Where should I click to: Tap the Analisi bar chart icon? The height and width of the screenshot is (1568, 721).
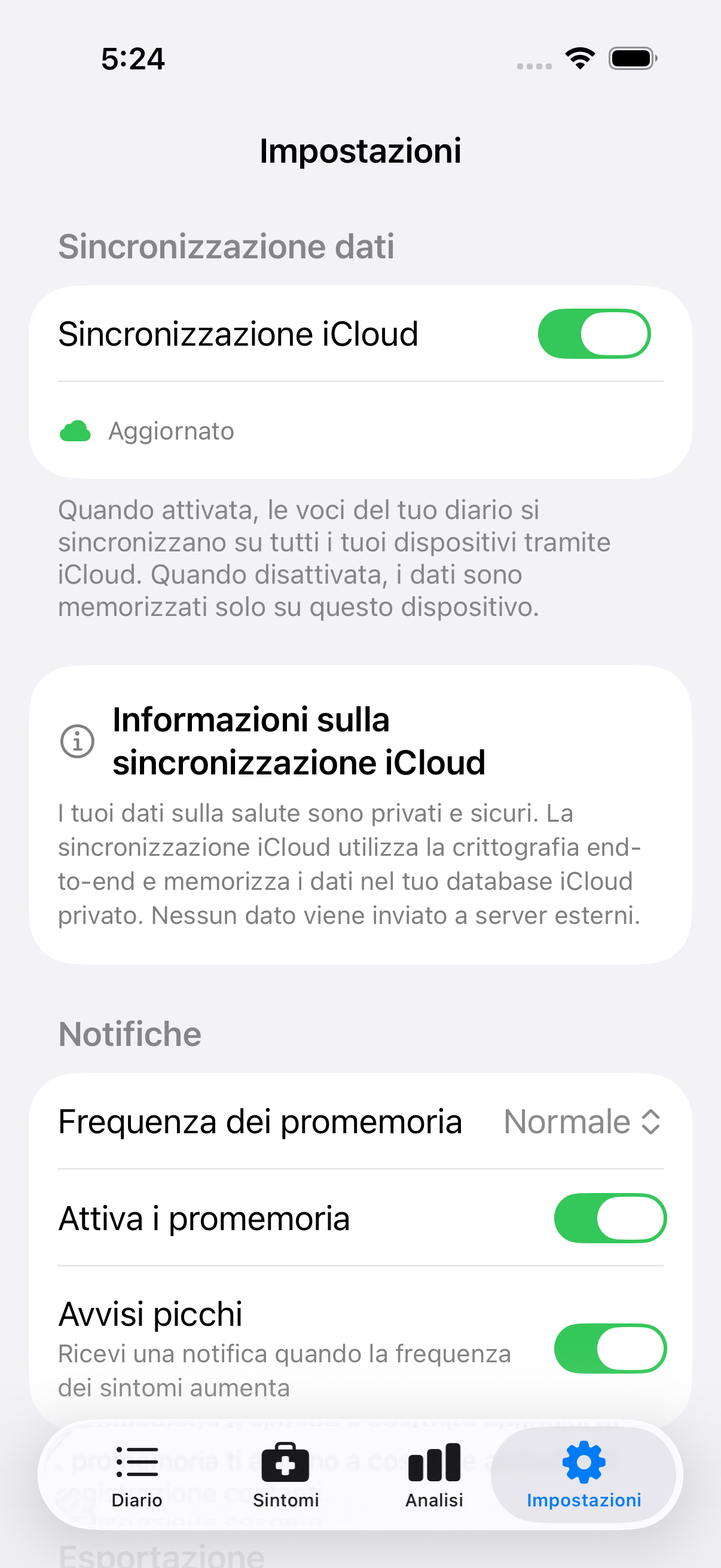click(x=433, y=1461)
